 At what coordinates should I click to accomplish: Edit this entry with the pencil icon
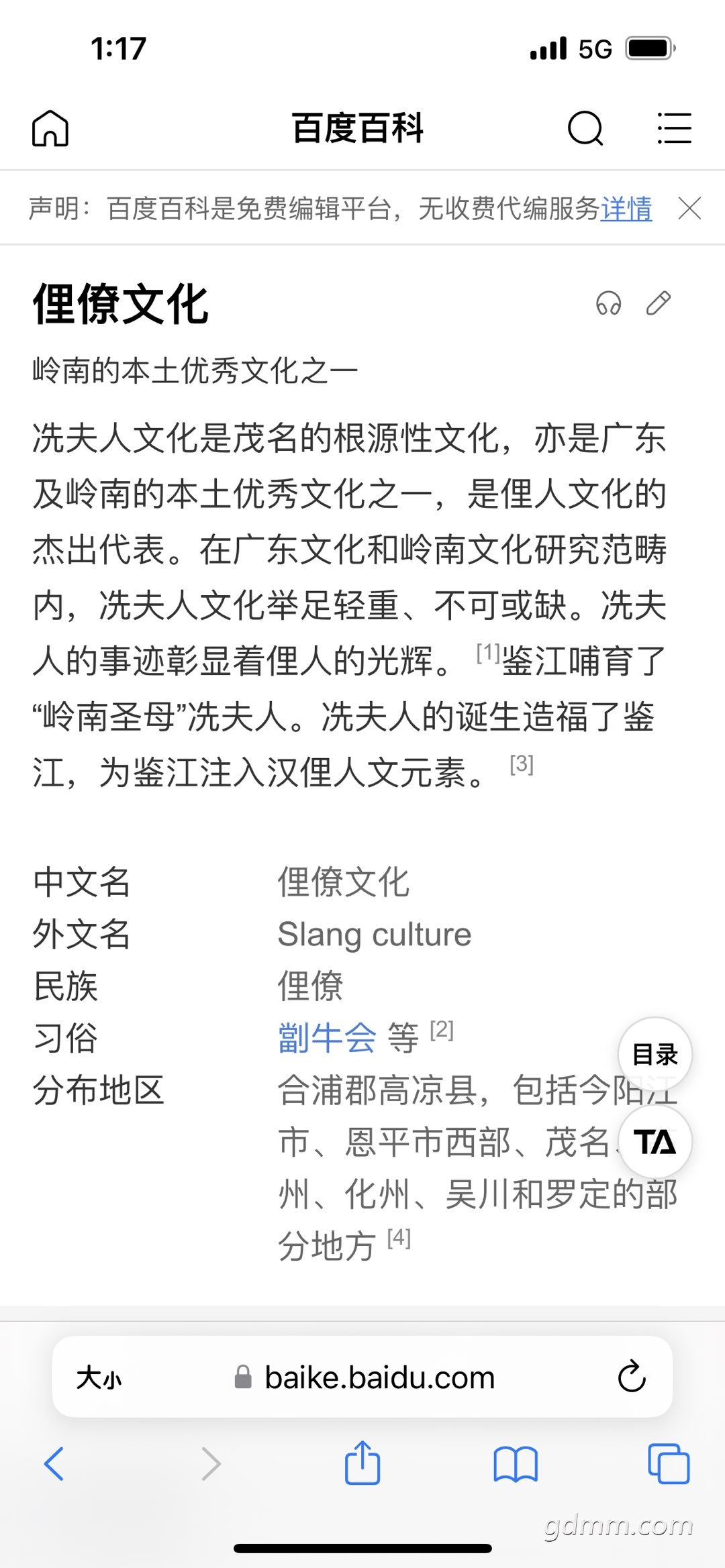click(658, 303)
